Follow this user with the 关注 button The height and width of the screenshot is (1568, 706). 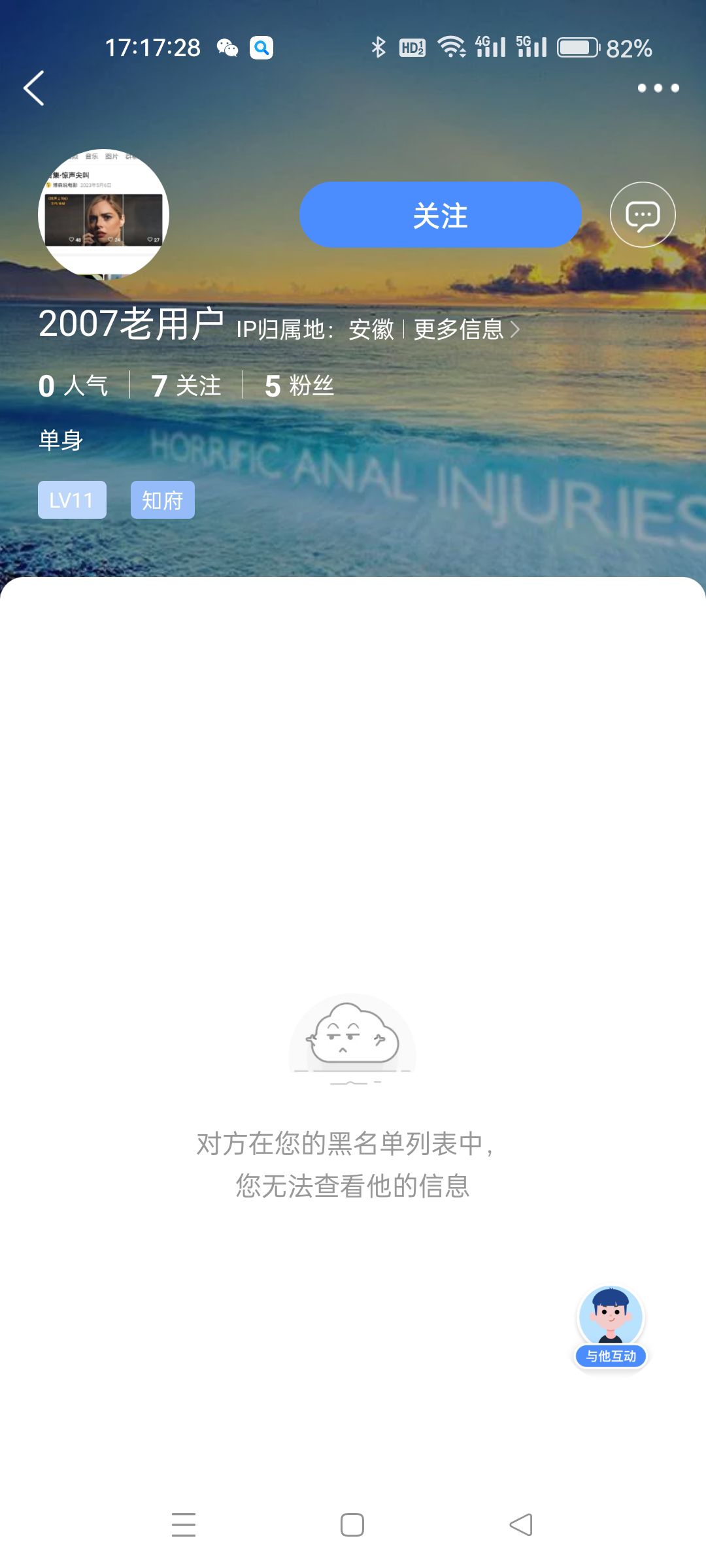click(x=441, y=215)
